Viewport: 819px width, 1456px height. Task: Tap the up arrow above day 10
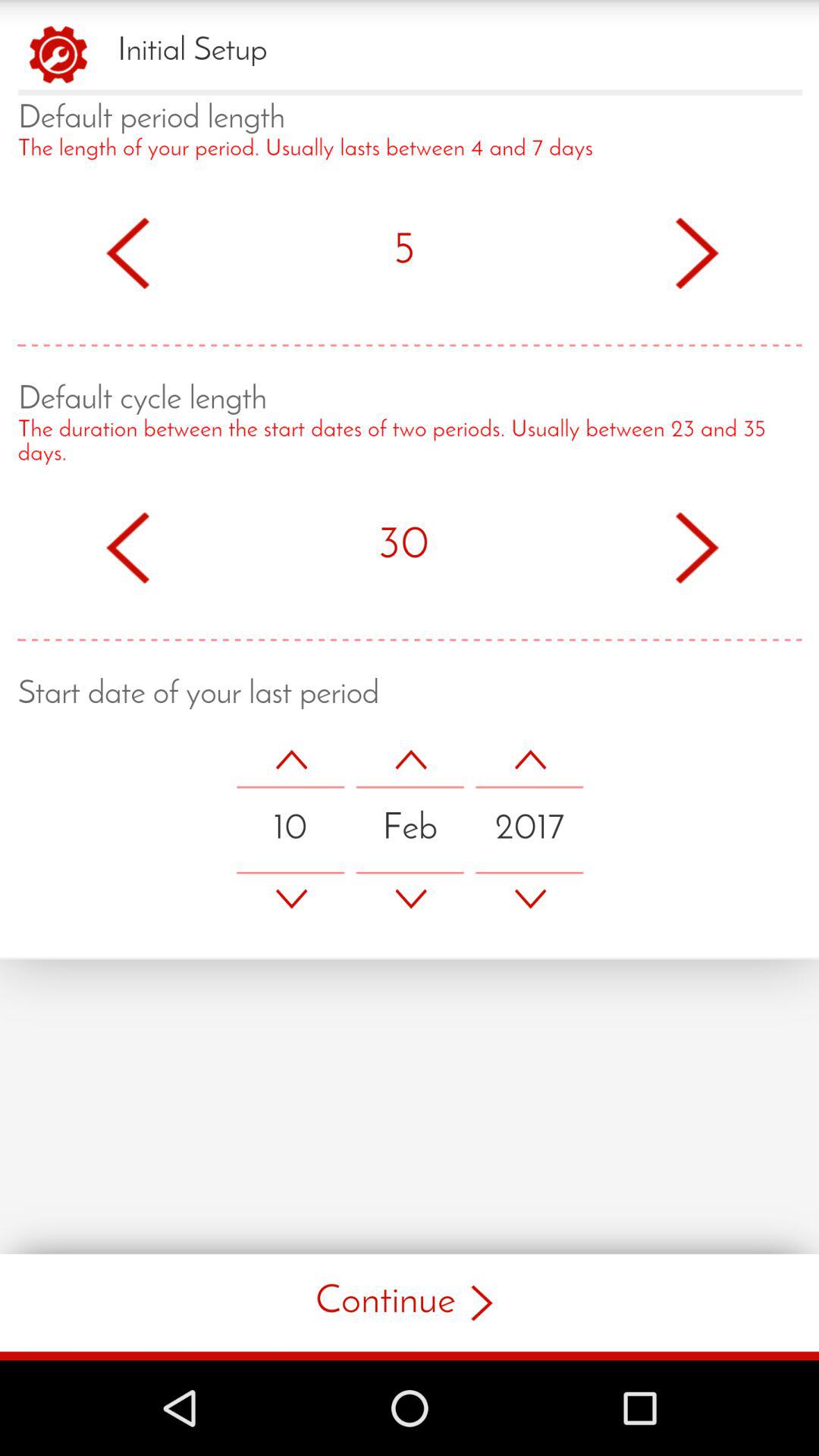coord(290,760)
